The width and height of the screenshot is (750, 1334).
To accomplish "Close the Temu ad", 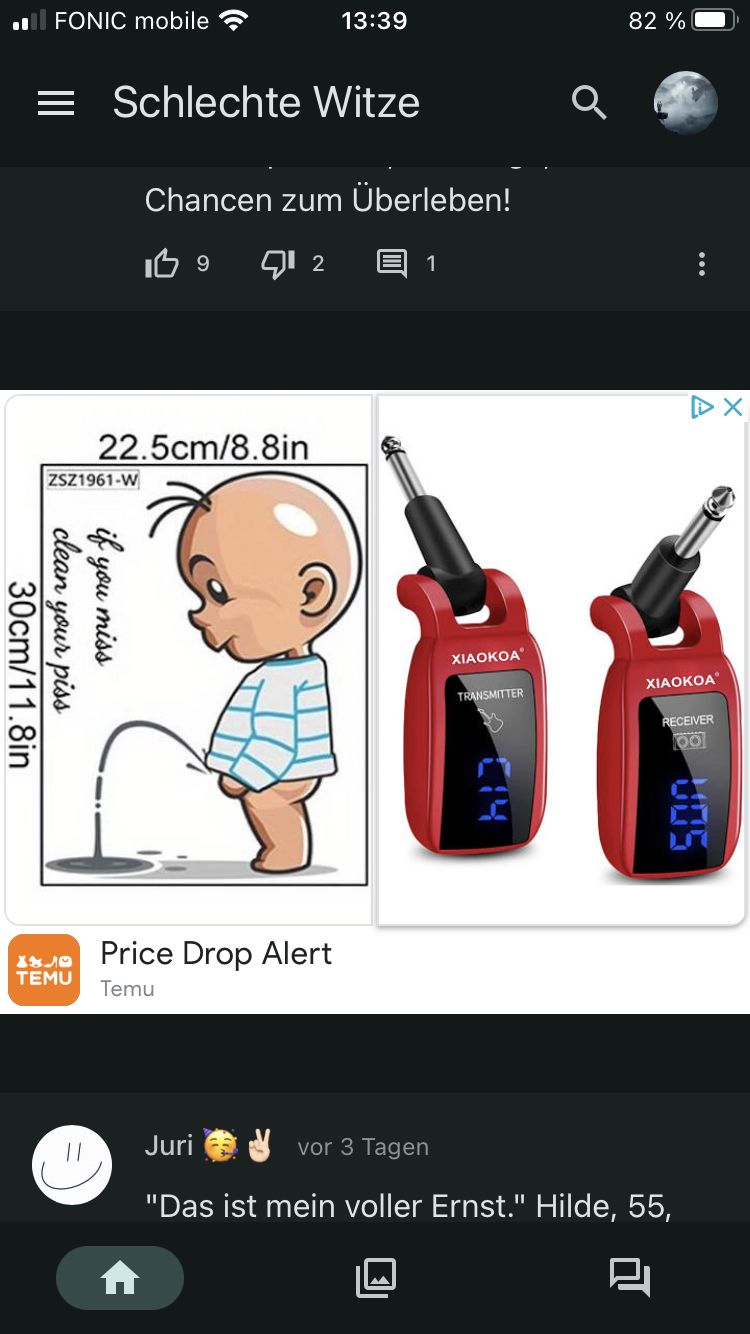I will [x=733, y=407].
